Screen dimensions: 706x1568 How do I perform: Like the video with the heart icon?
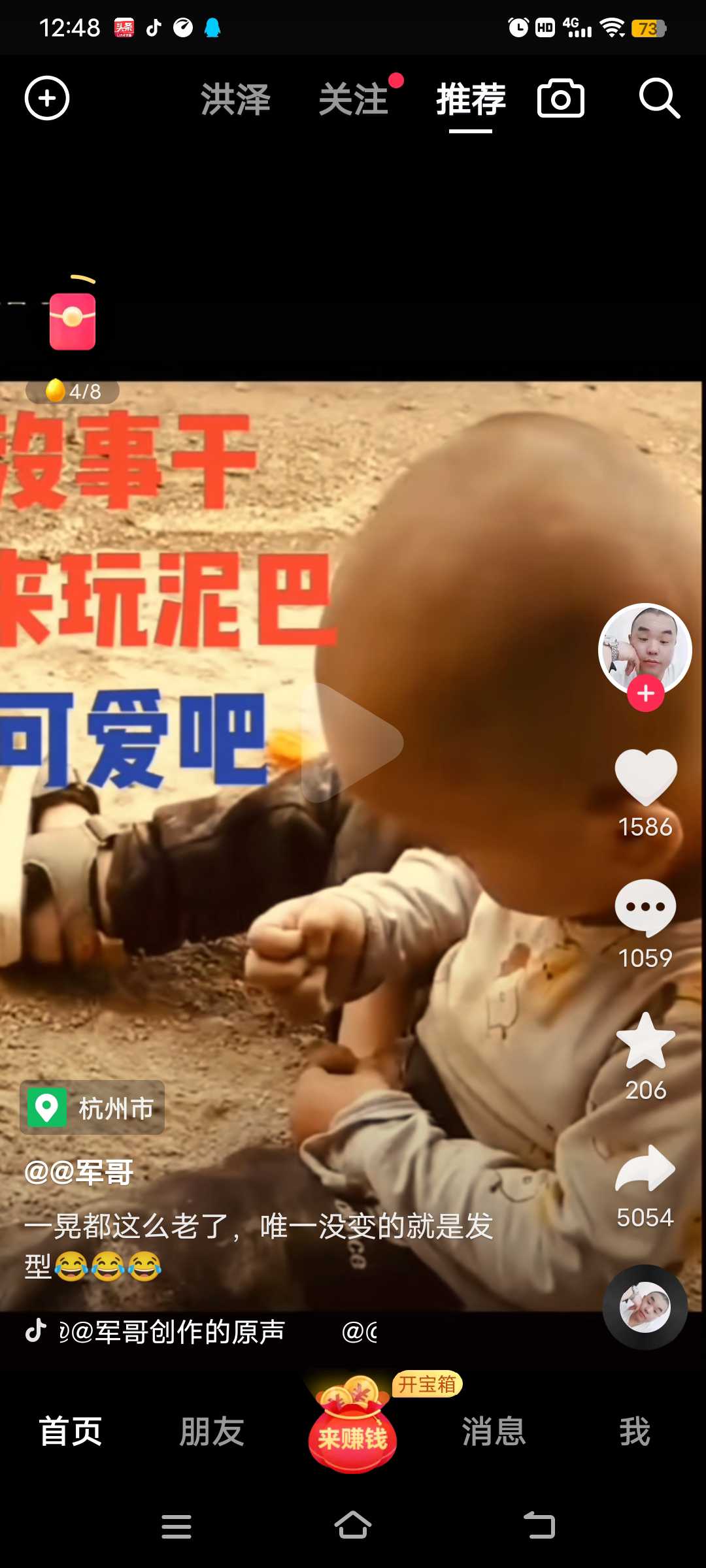click(646, 777)
